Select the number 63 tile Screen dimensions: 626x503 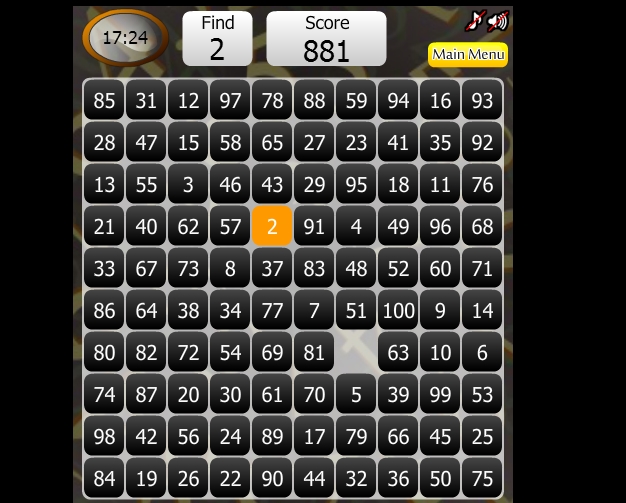click(398, 352)
